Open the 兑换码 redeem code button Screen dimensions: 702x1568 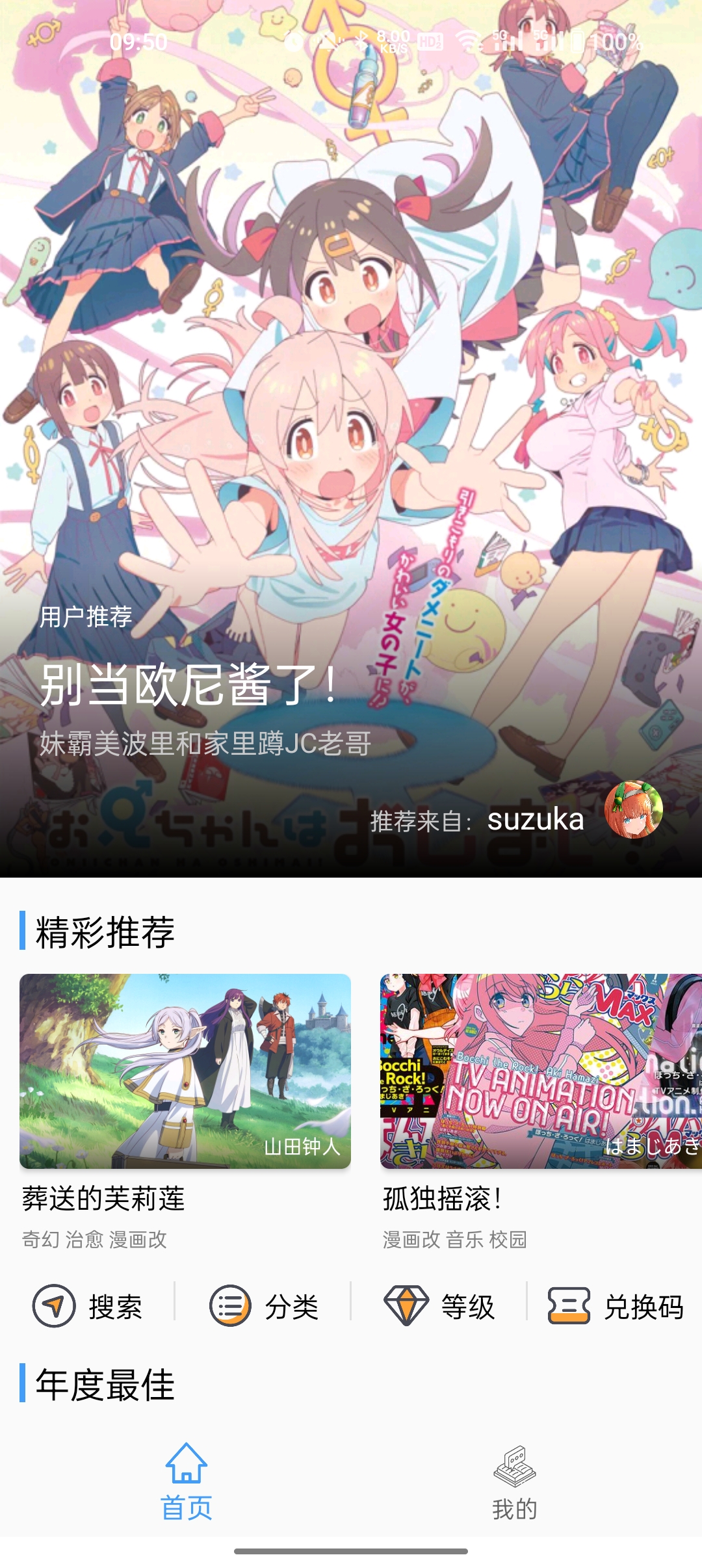(x=616, y=1306)
